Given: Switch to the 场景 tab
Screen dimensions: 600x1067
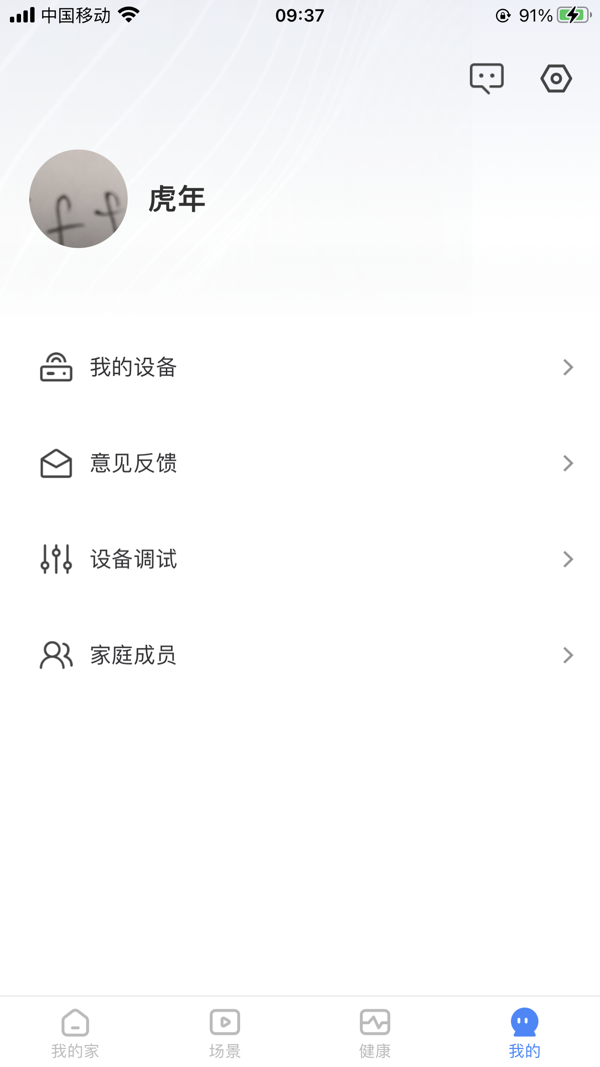Looking at the screenshot, I should pyautogui.click(x=225, y=1033).
